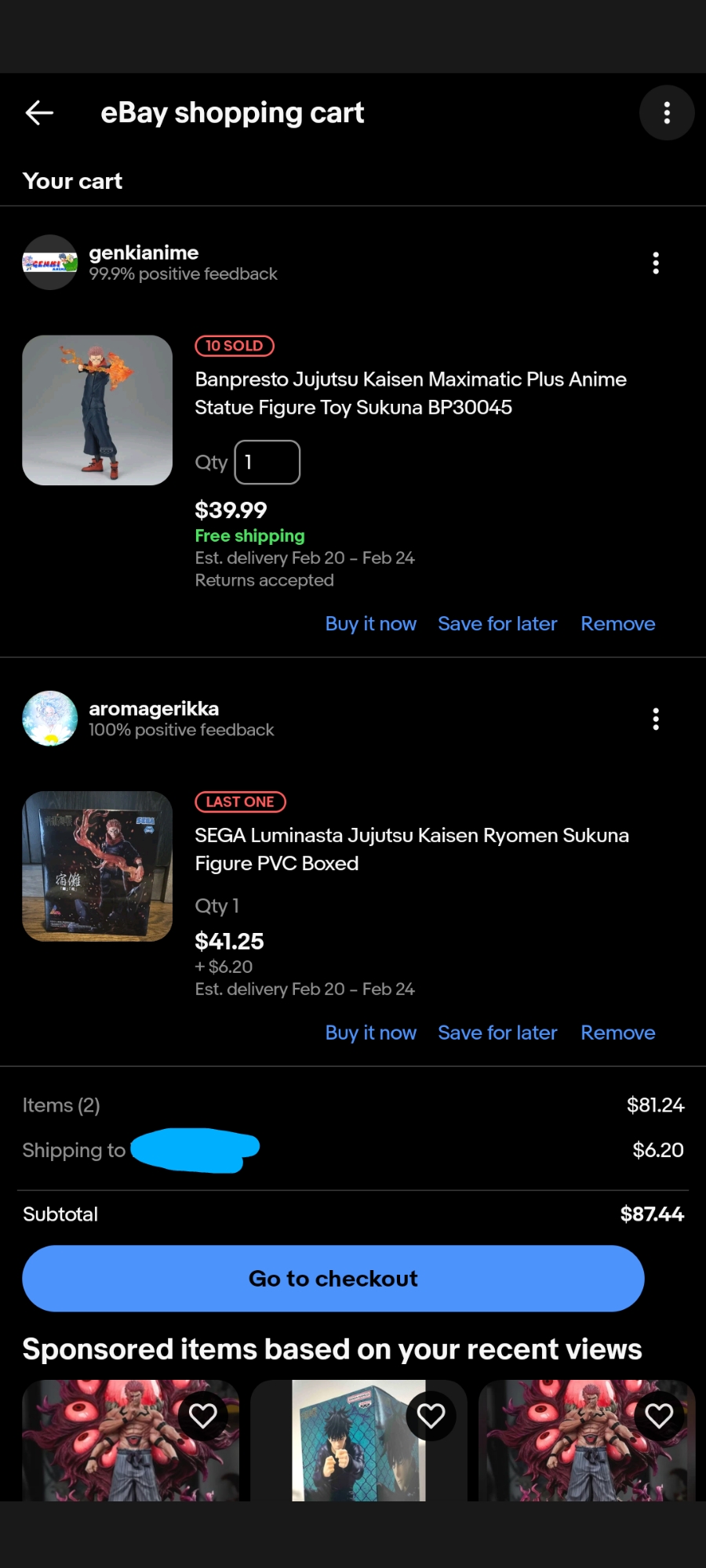Screen dimensions: 706x1568
Task: Go to checkout
Action: [x=333, y=1279]
